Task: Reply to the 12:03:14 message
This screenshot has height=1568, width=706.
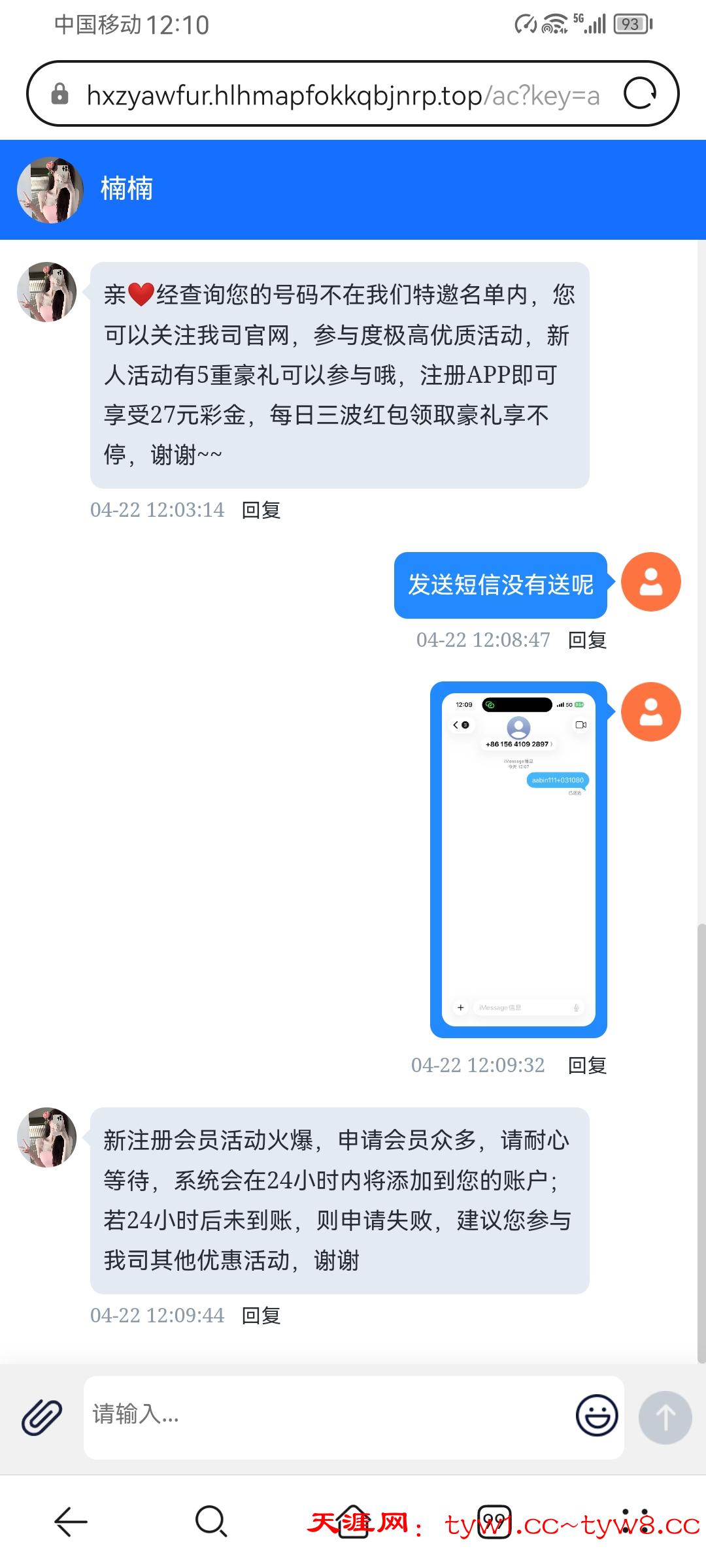Action: [x=261, y=510]
